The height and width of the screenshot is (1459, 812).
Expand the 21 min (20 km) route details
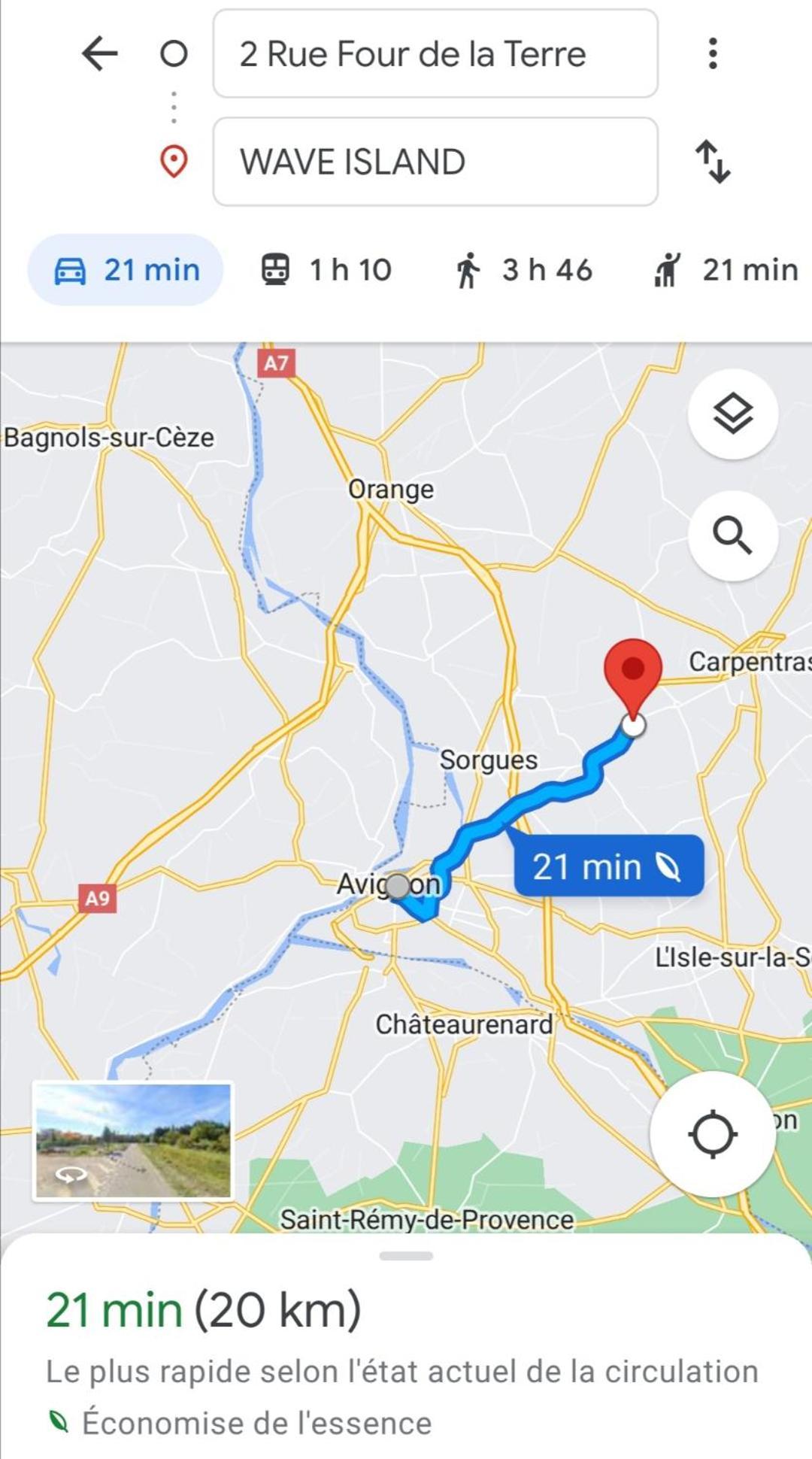coord(203,1310)
